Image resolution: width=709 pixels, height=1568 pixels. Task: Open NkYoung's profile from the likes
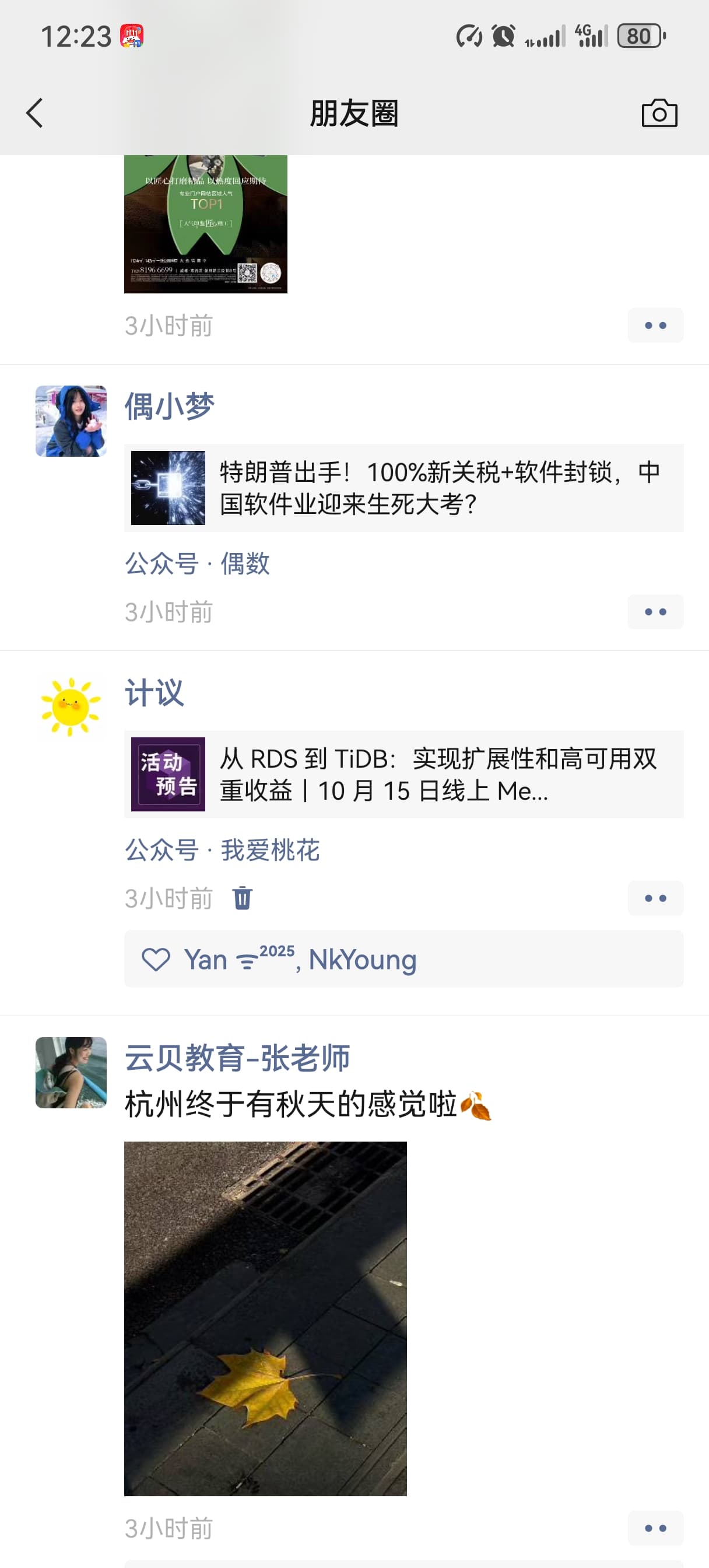[x=362, y=960]
